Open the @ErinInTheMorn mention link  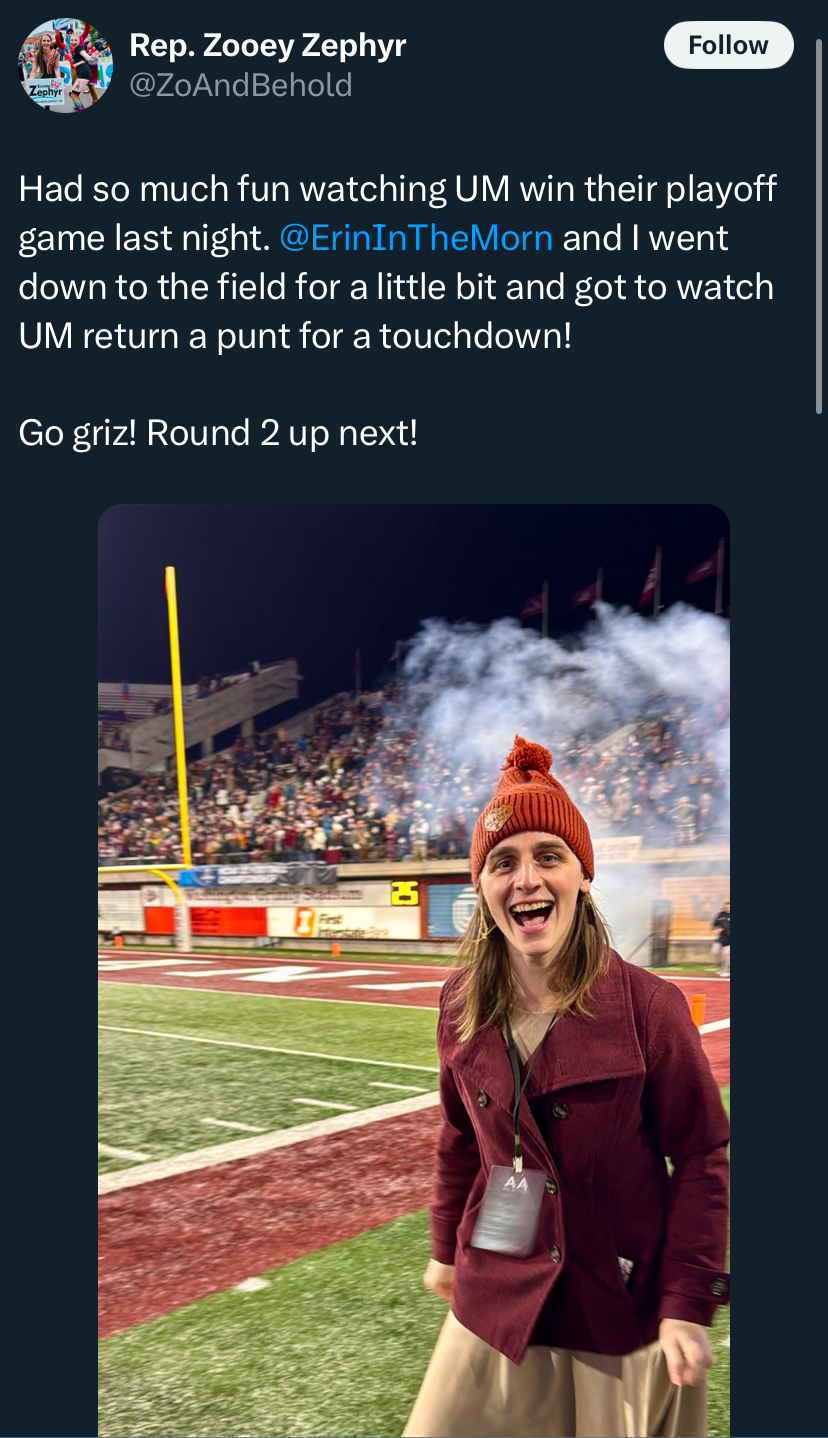pyautogui.click(x=415, y=238)
